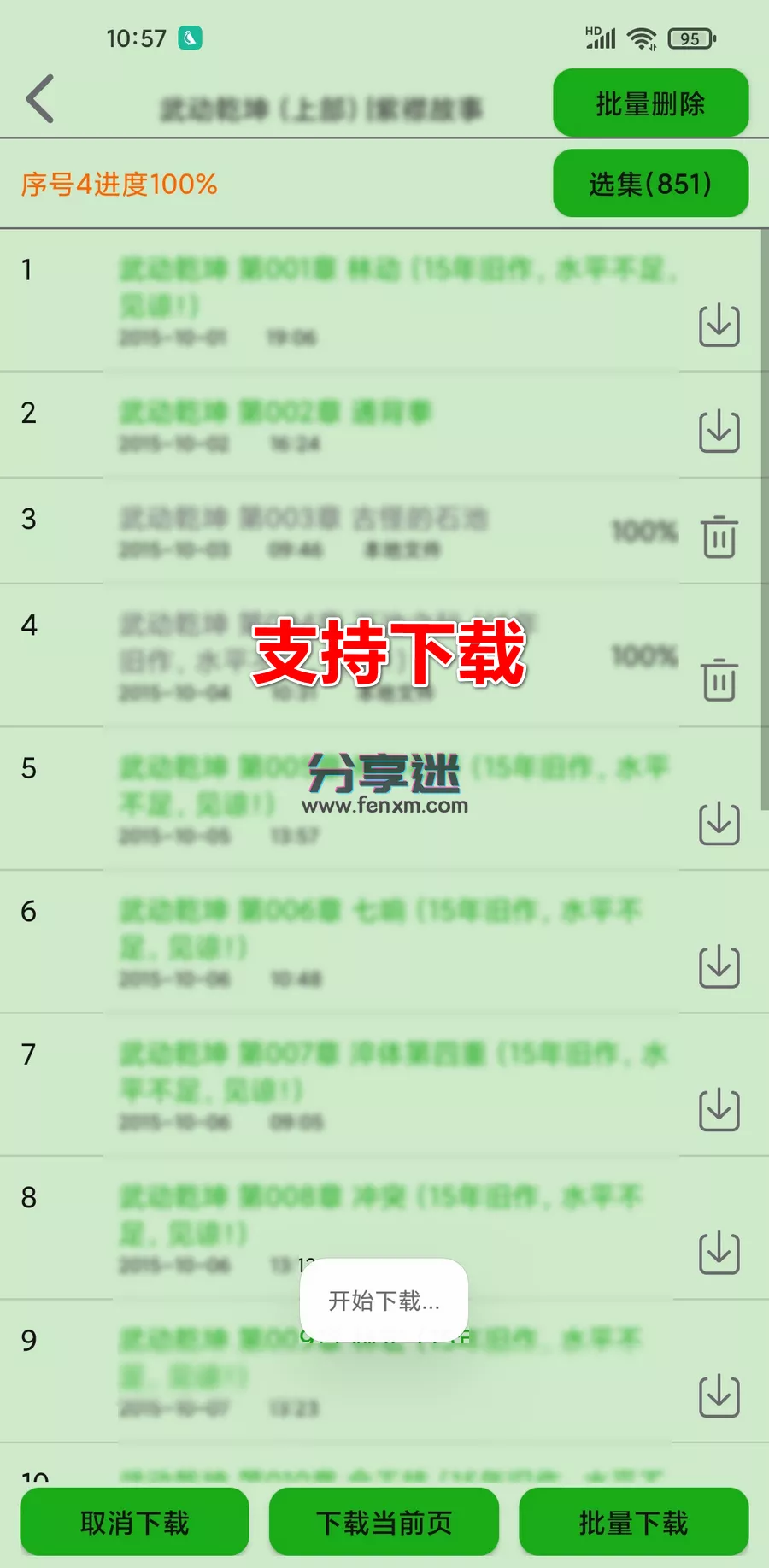Open the 选集(851) episode selector
Viewport: 769px width, 1568px height.
(650, 183)
